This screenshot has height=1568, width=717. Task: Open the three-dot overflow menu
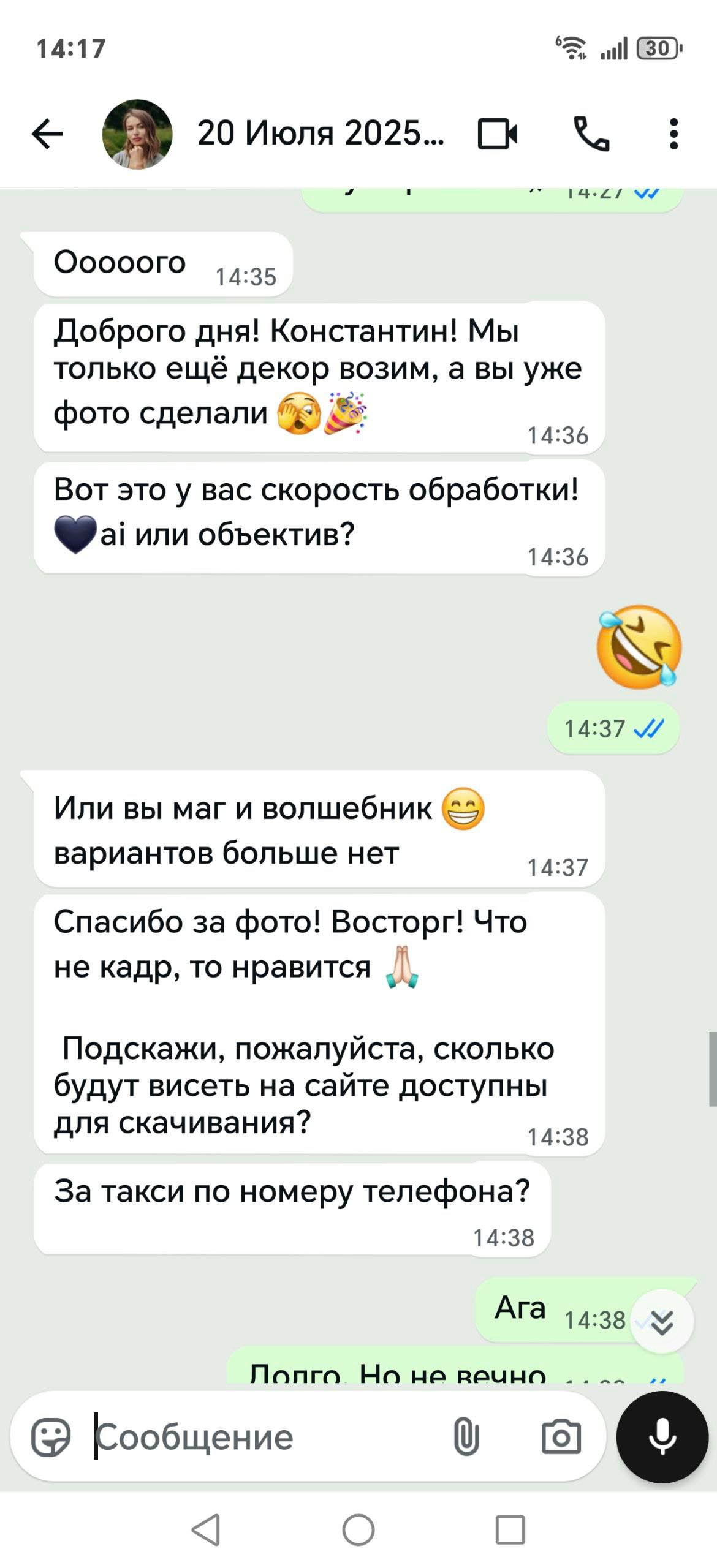(x=673, y=134)
